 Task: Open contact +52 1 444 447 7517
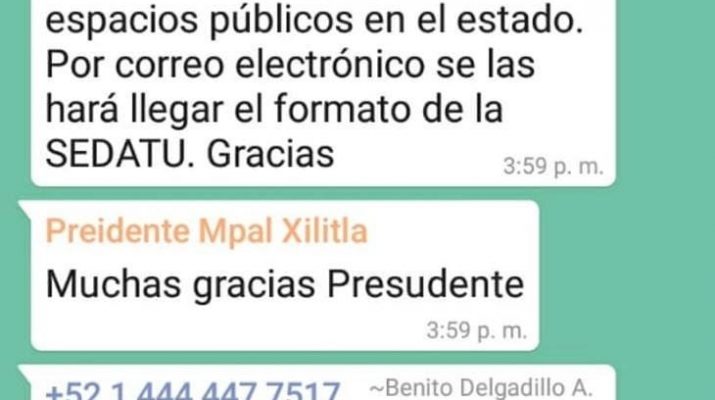coord(195,390)
